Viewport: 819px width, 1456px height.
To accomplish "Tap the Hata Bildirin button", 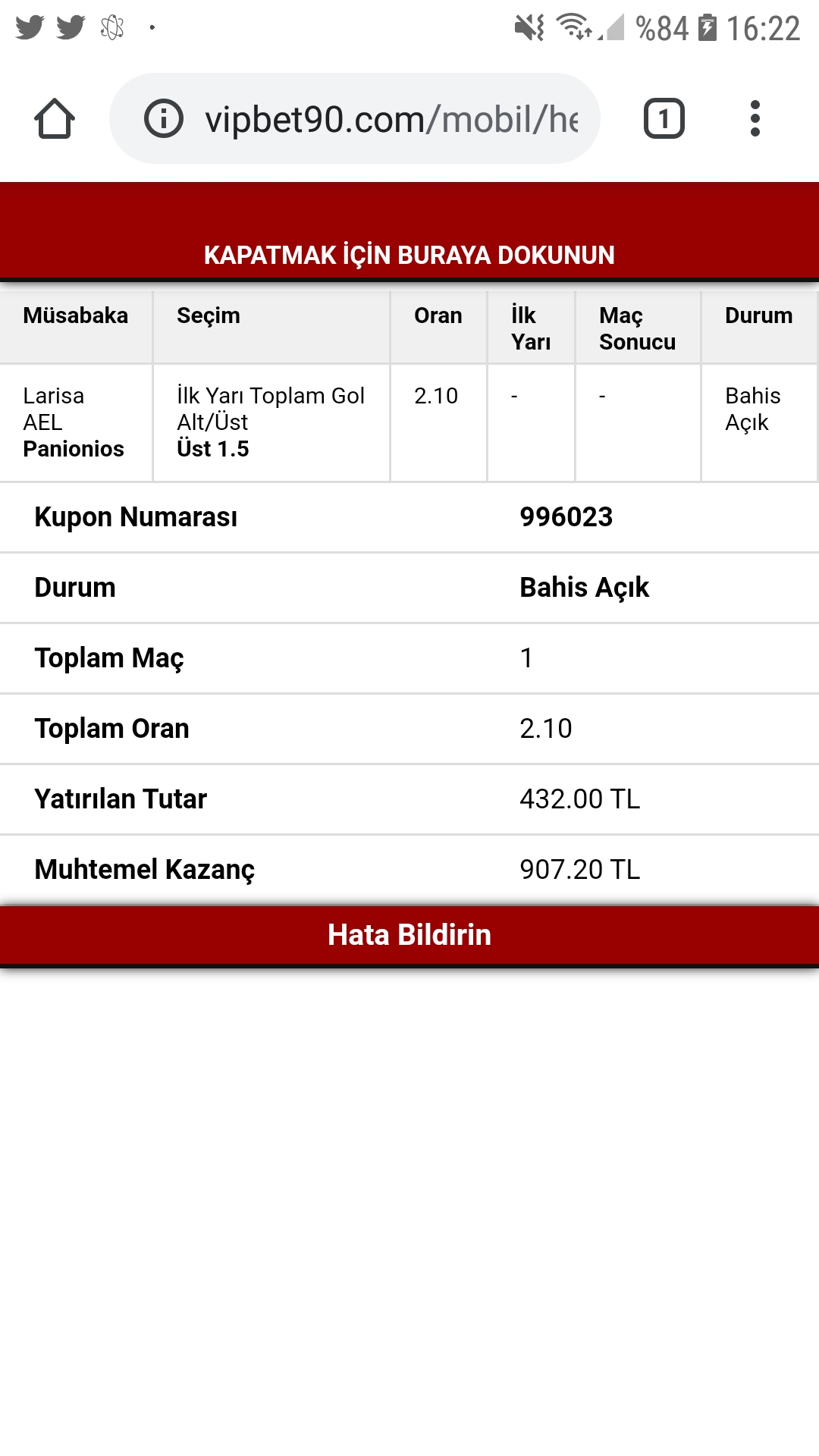I will click(409, 935).
